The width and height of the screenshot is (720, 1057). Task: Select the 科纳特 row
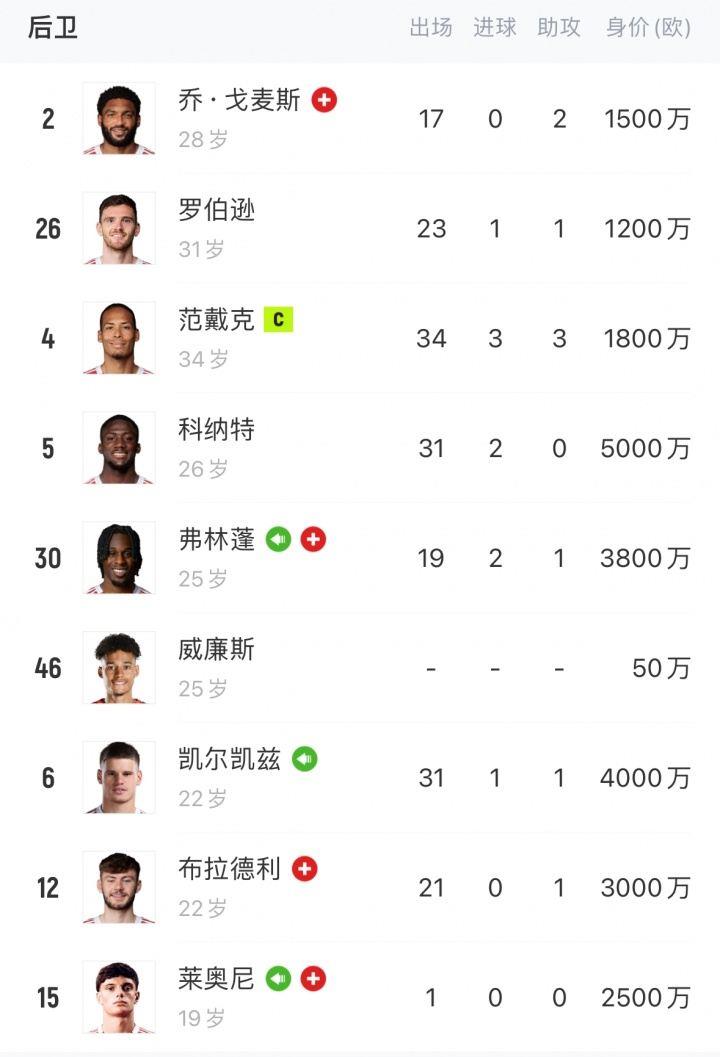pos(360,448)
